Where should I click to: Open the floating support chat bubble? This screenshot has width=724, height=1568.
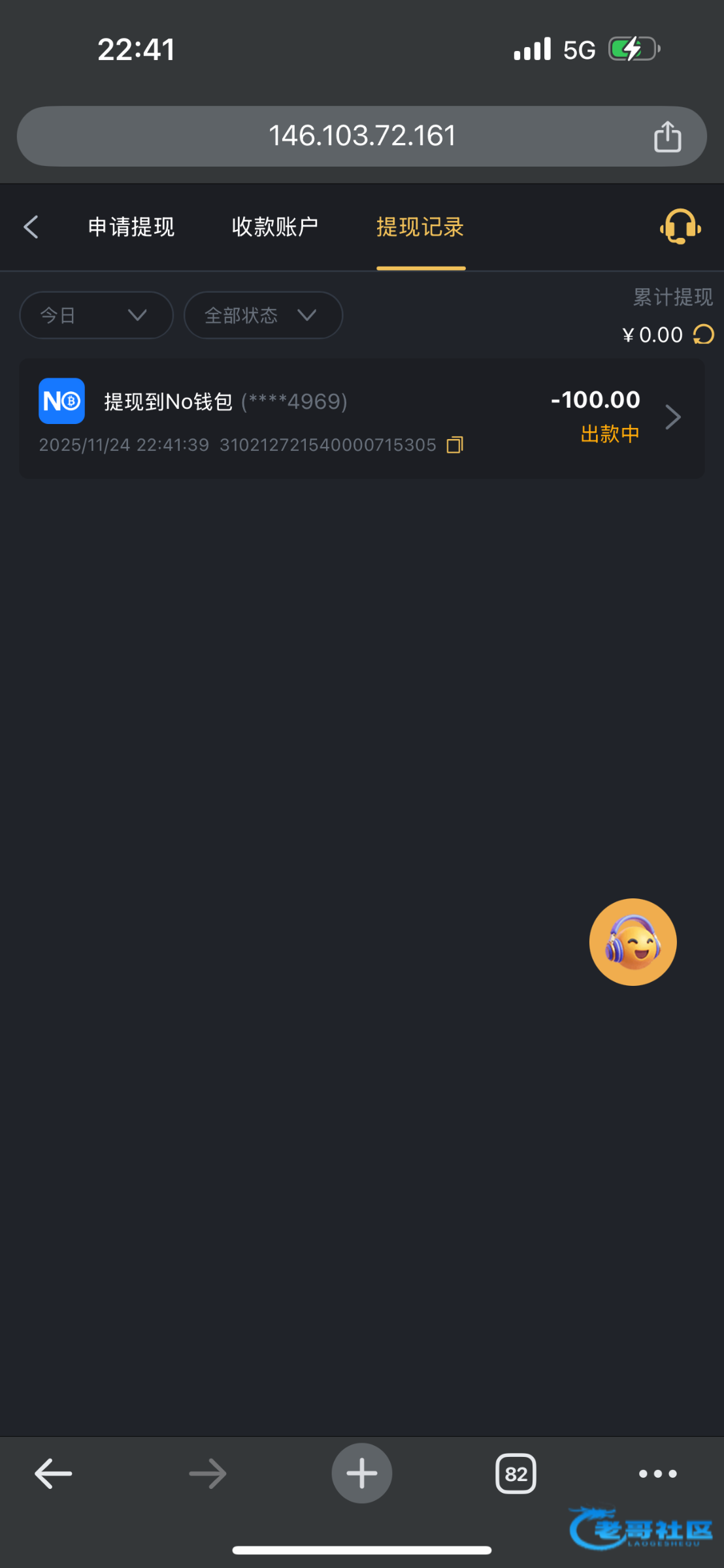point(633,942)
